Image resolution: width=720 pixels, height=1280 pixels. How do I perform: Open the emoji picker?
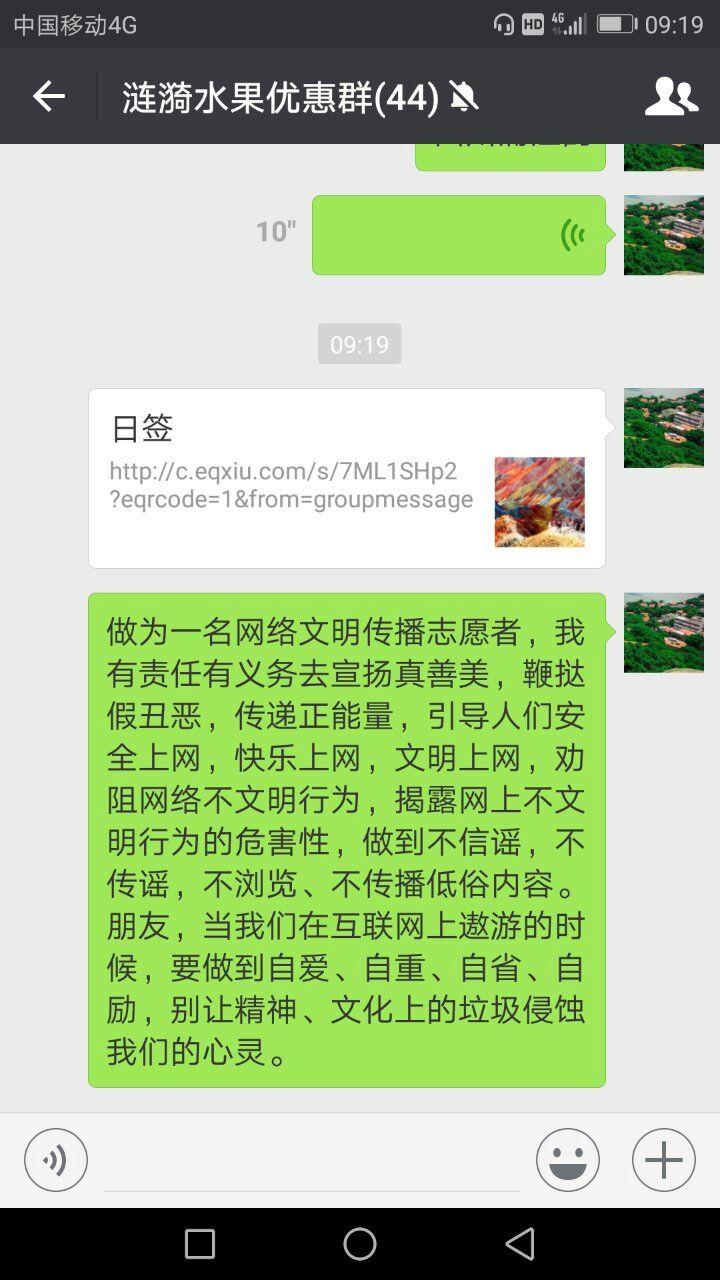pos(568,1160)
